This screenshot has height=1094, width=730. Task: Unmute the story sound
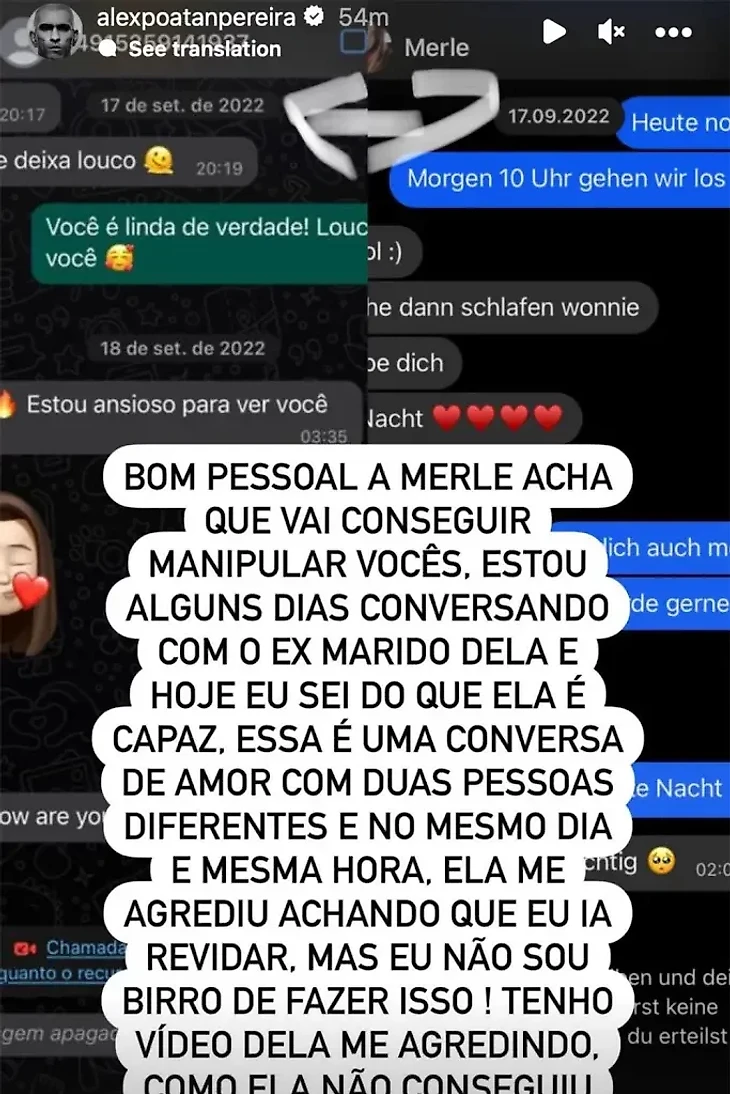tap(611, 31)
